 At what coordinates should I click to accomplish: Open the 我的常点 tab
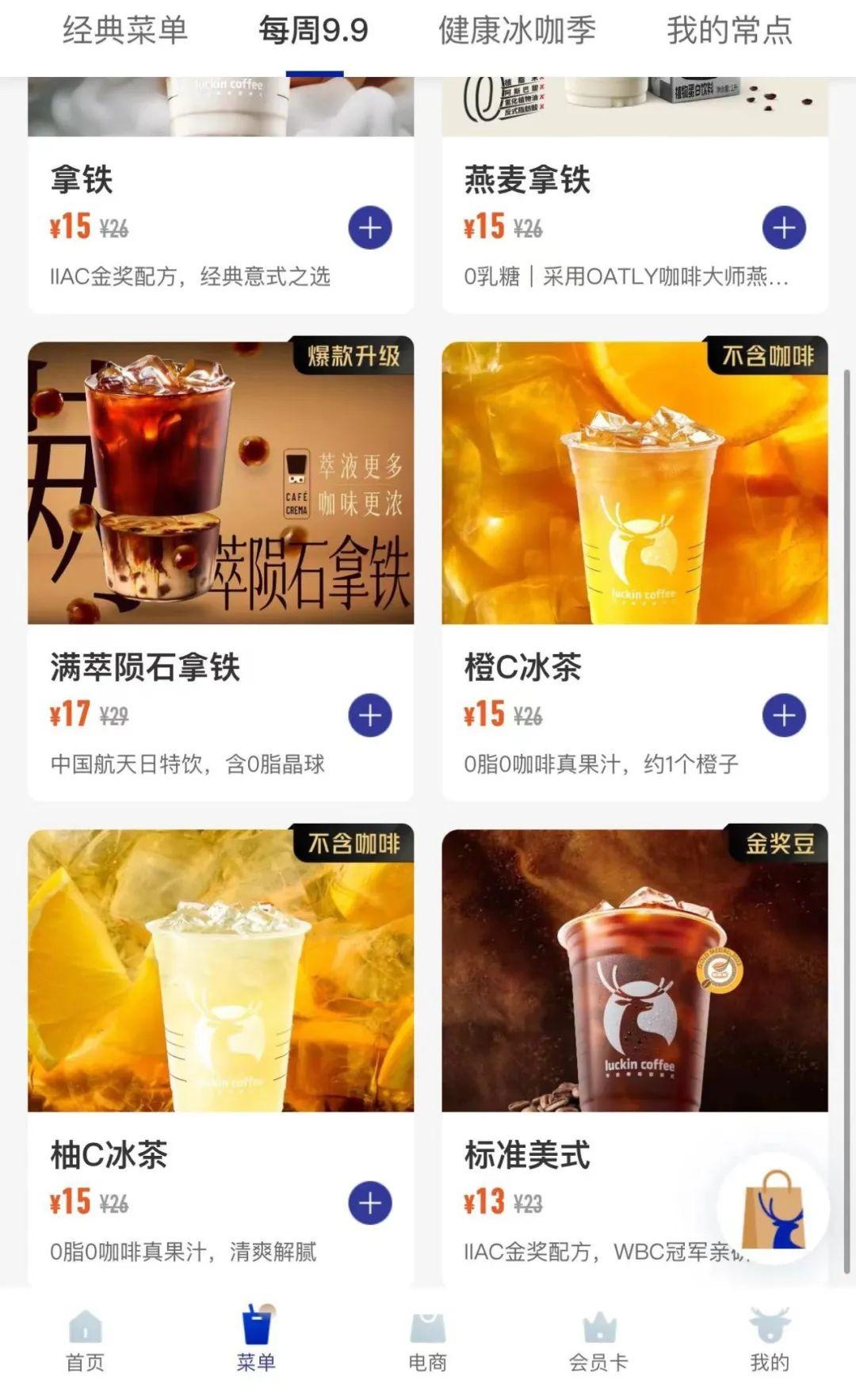[729, 31]
